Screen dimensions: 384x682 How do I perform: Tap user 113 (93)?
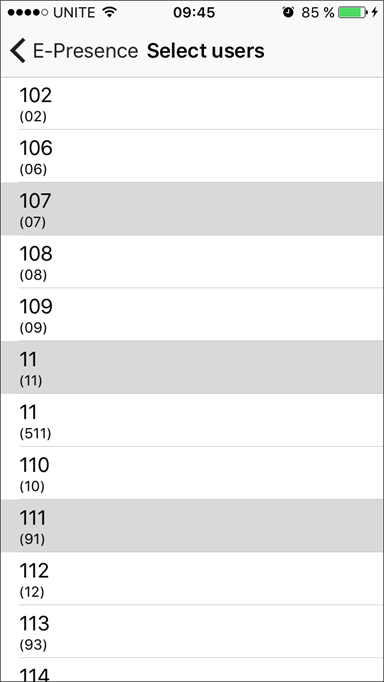(192, 632)
